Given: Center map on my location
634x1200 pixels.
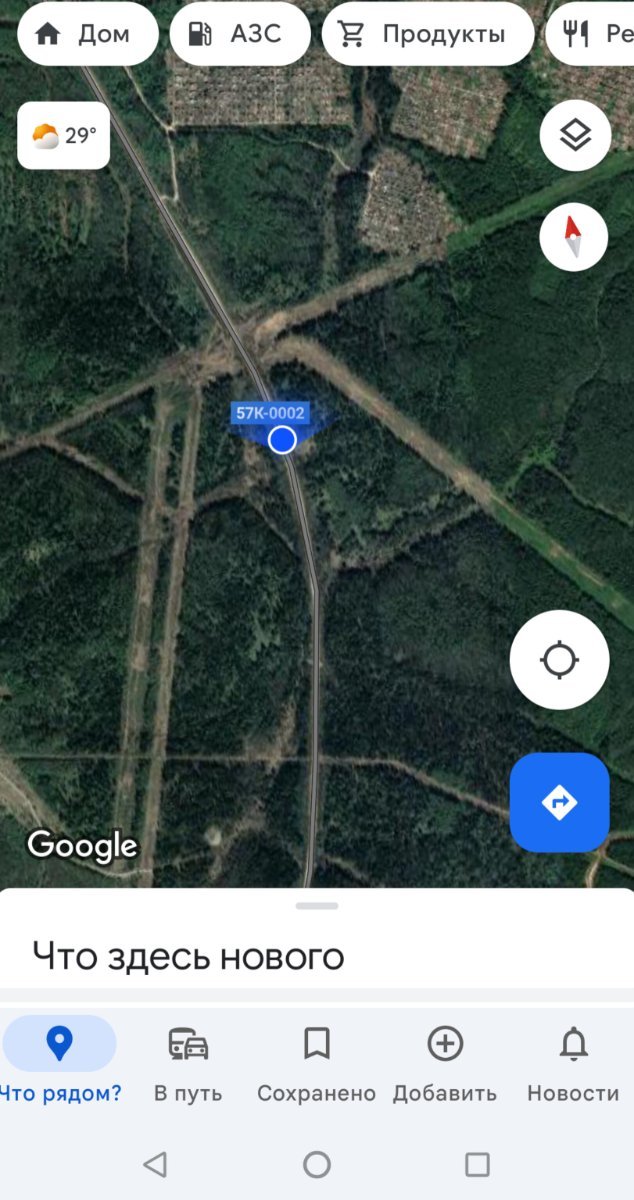Looking at the screenshot, I should point(559,660).
